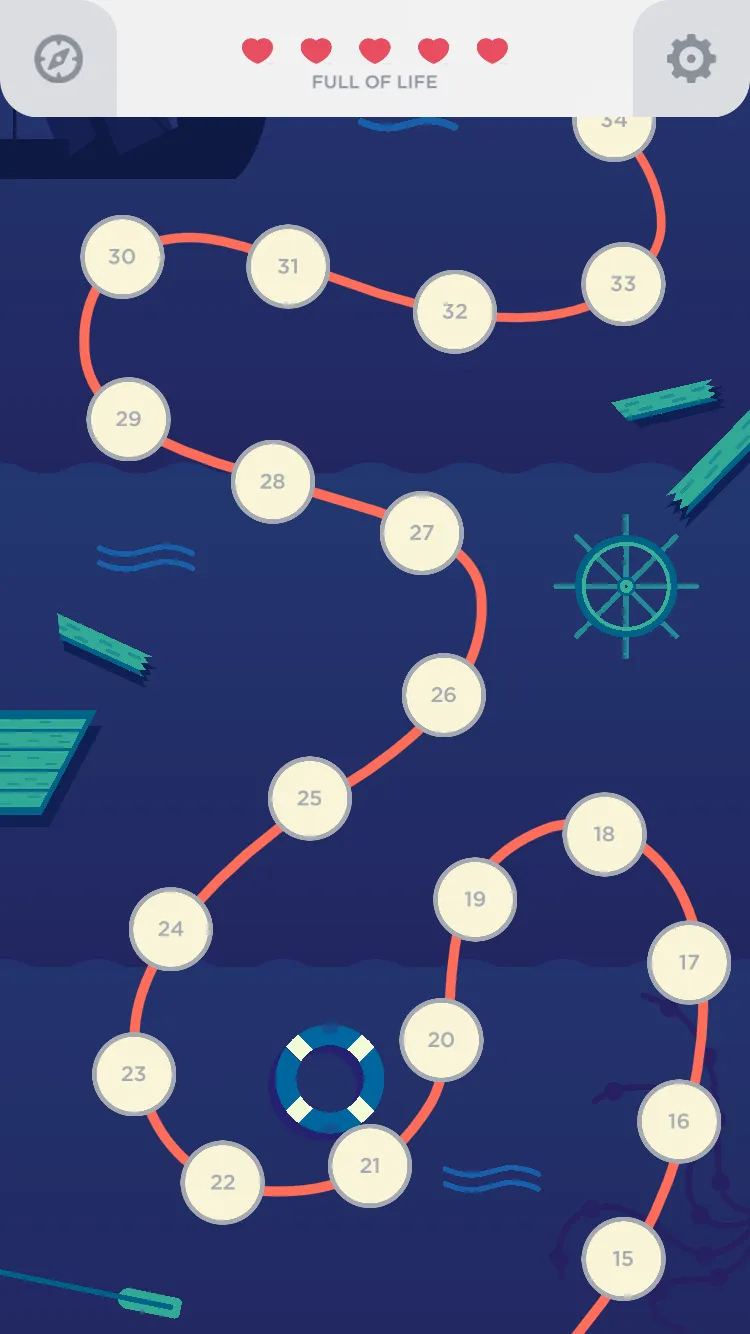Select level 20 node
Viewport: 750px width, 1334px height.
[441, 1040]
